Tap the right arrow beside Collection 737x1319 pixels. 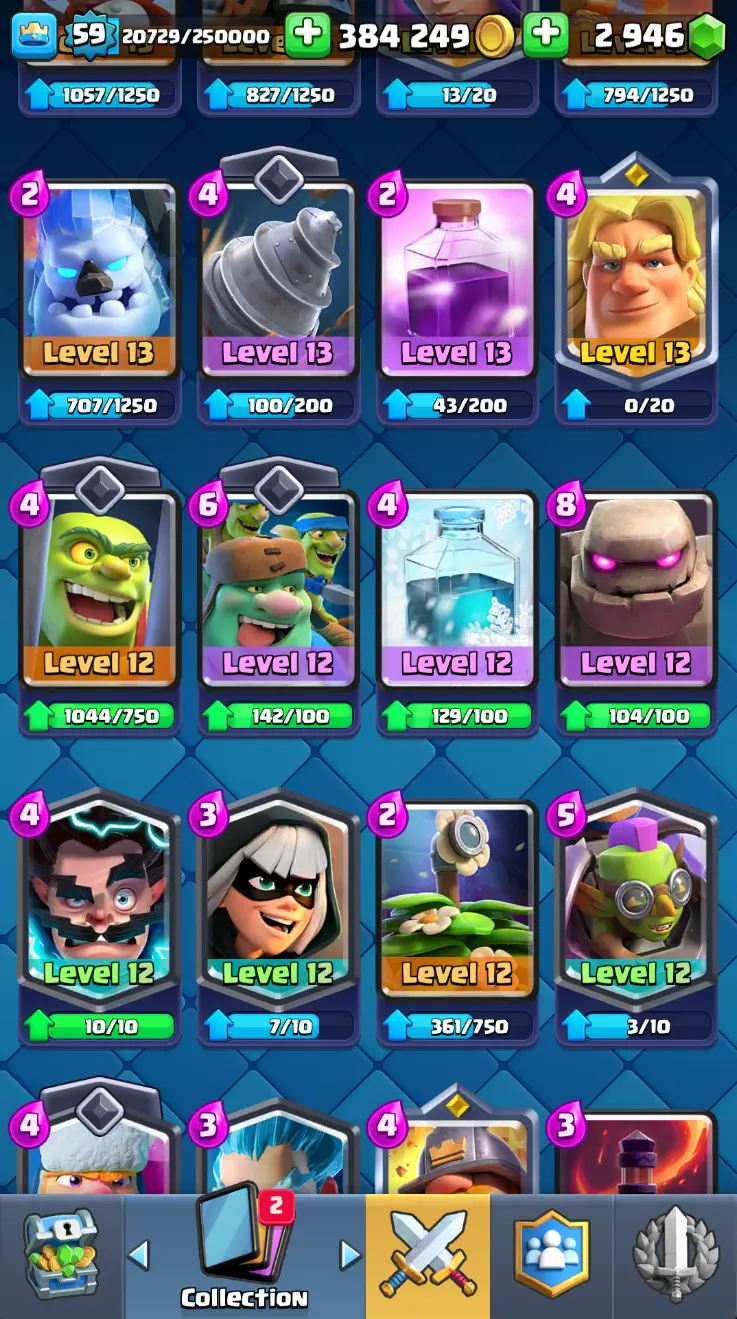(x=350, y=1254)
